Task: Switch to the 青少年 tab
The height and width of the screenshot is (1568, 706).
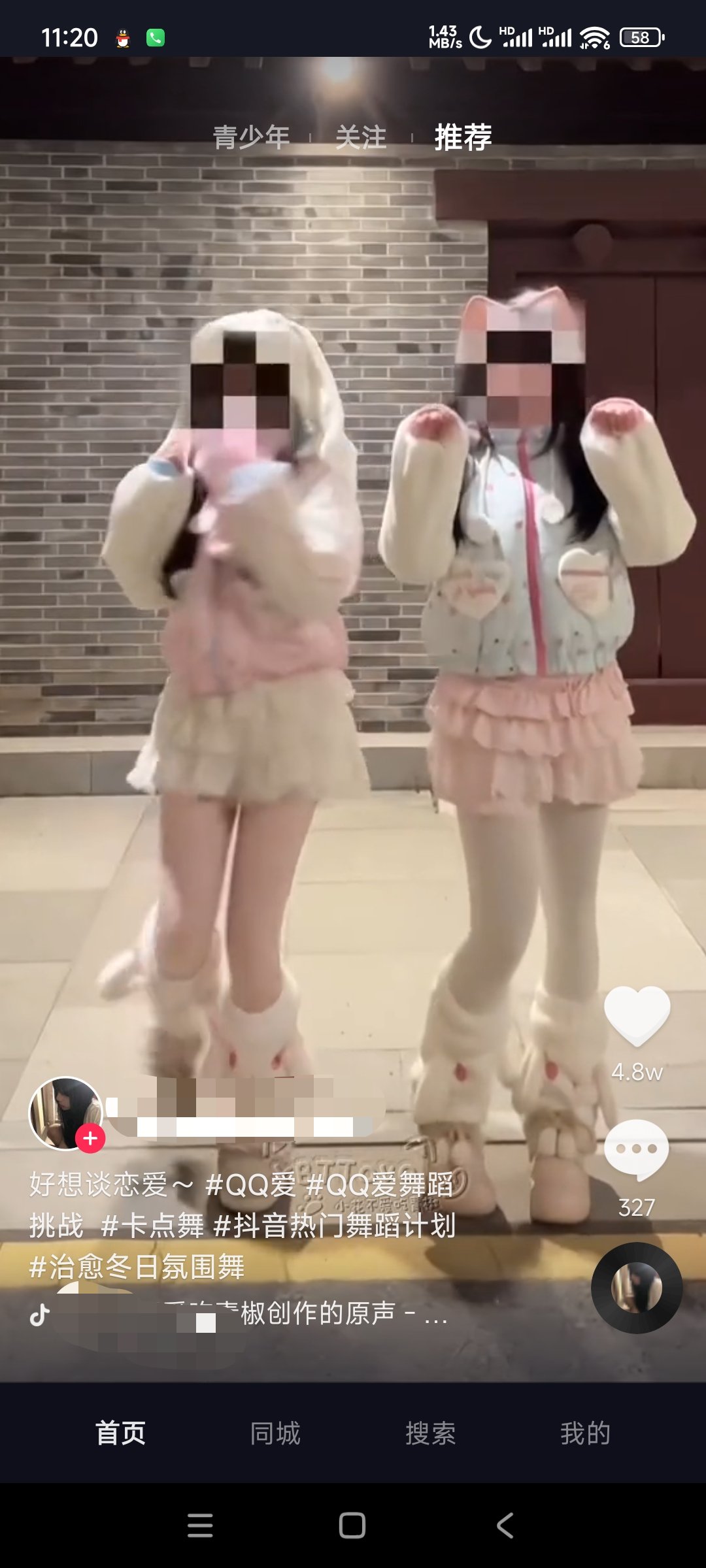Action: click(252, 137)
